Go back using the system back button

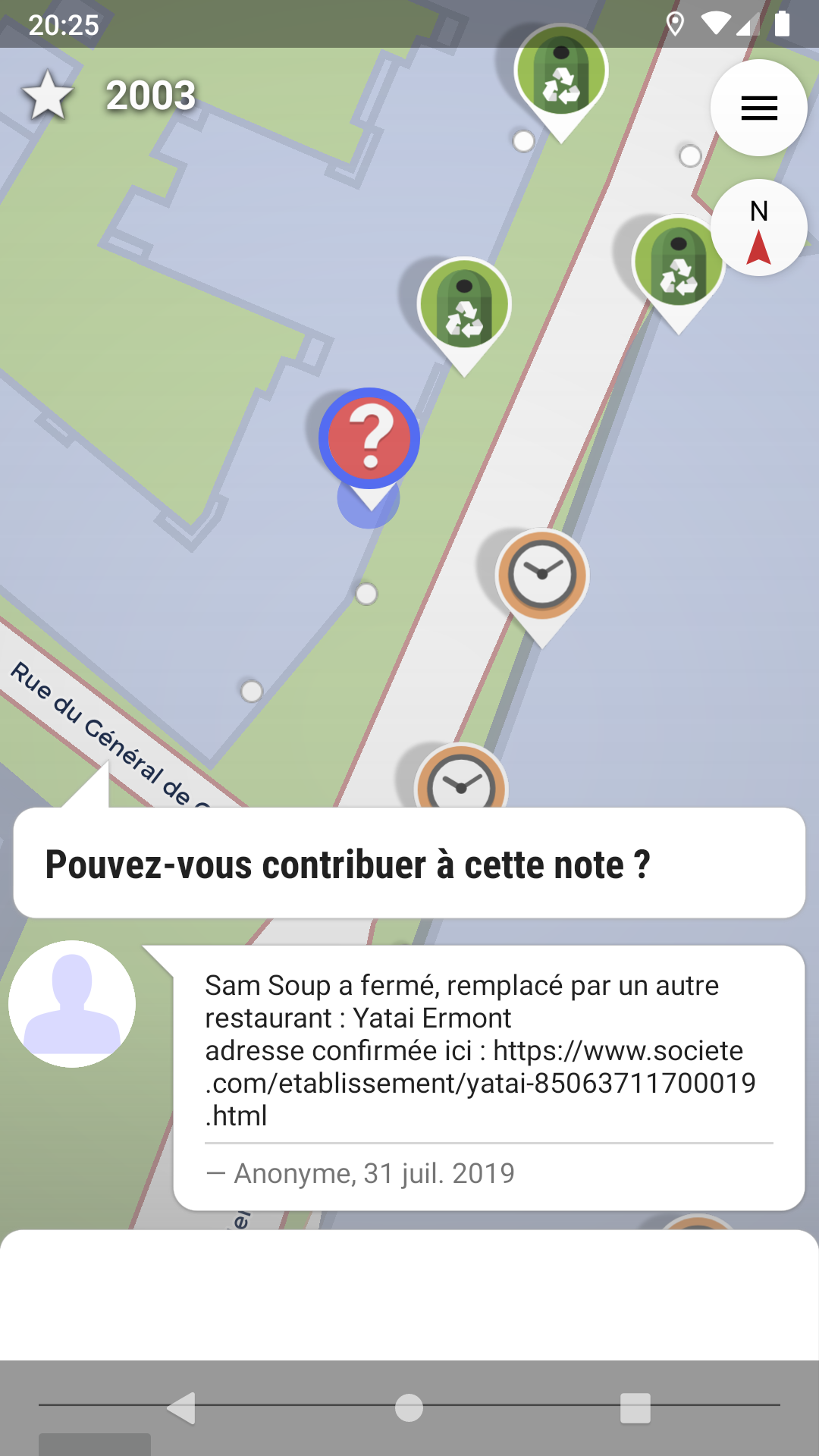point(182,1408)
